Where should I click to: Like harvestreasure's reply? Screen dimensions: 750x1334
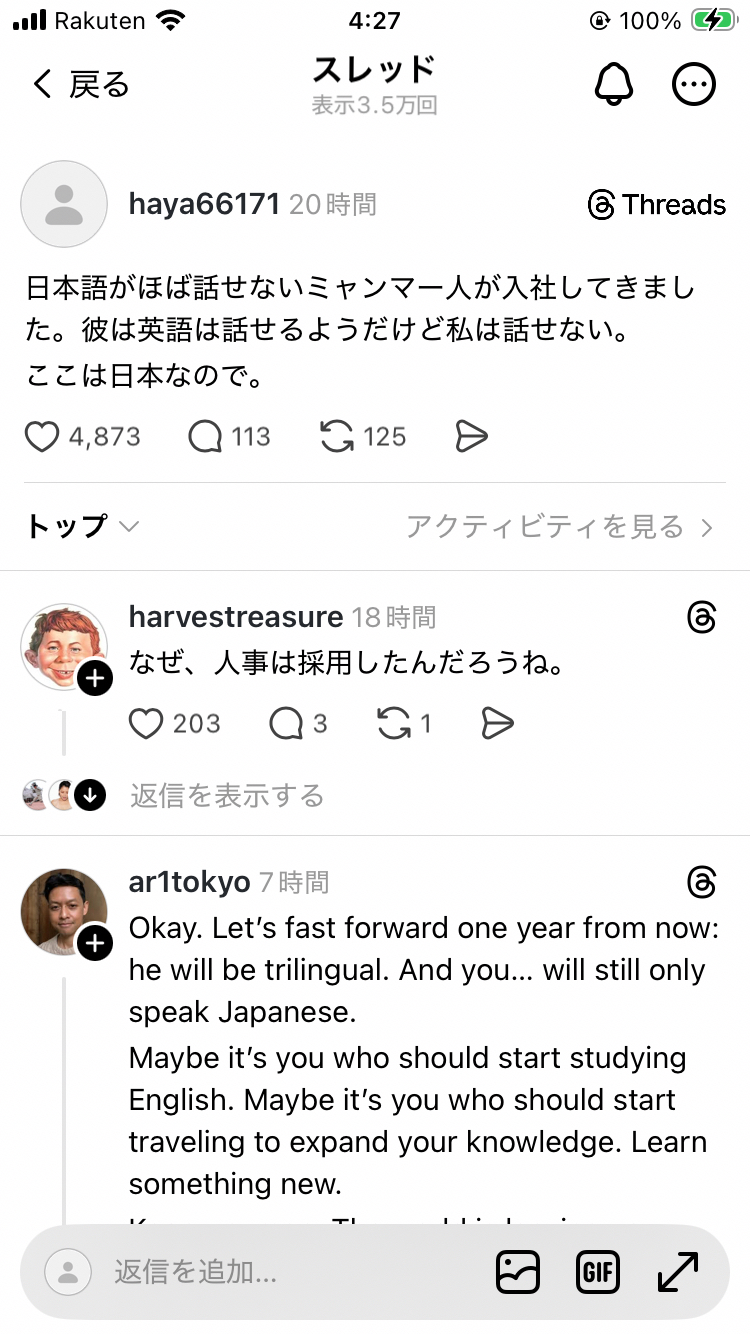click(x=146, y=724)
